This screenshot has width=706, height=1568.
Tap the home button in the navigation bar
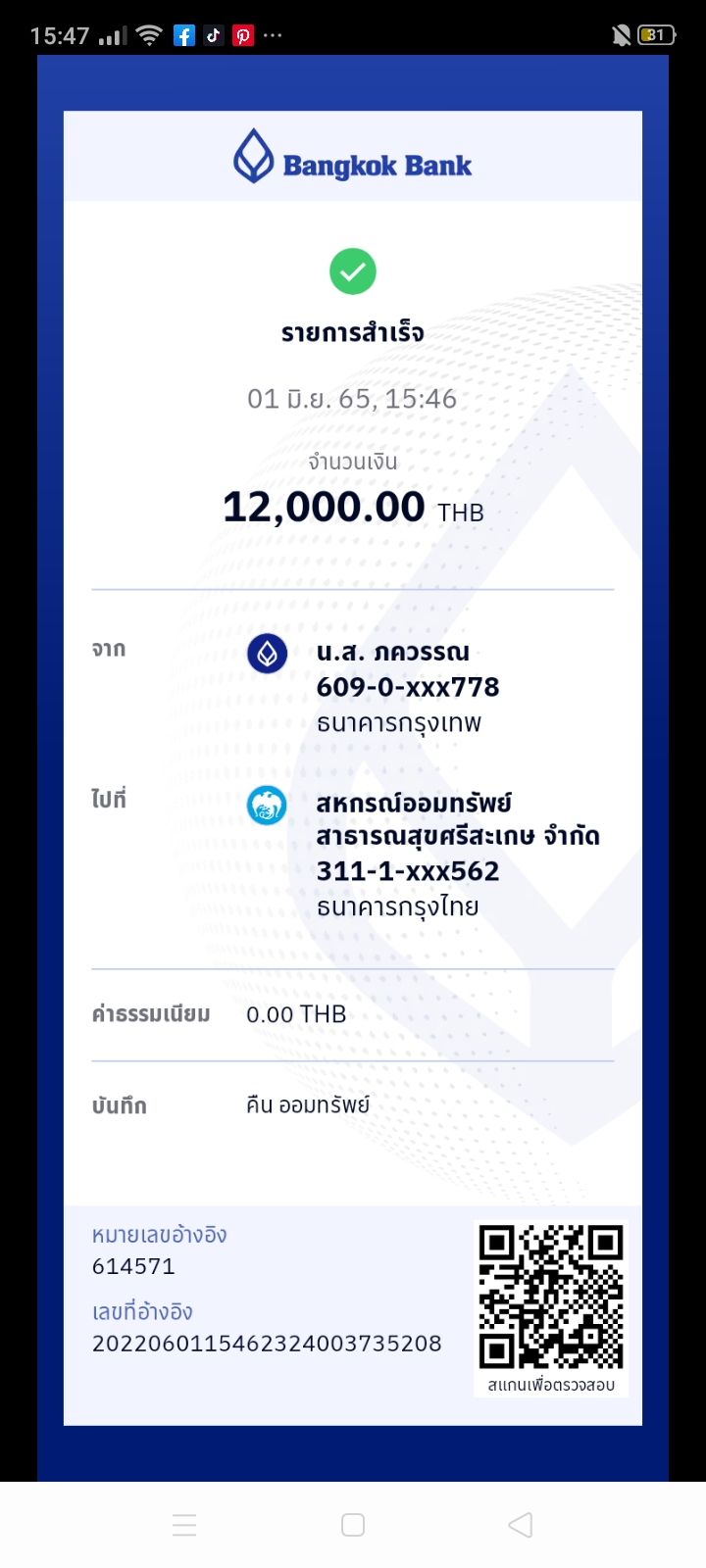click(x=353, y=1525)
